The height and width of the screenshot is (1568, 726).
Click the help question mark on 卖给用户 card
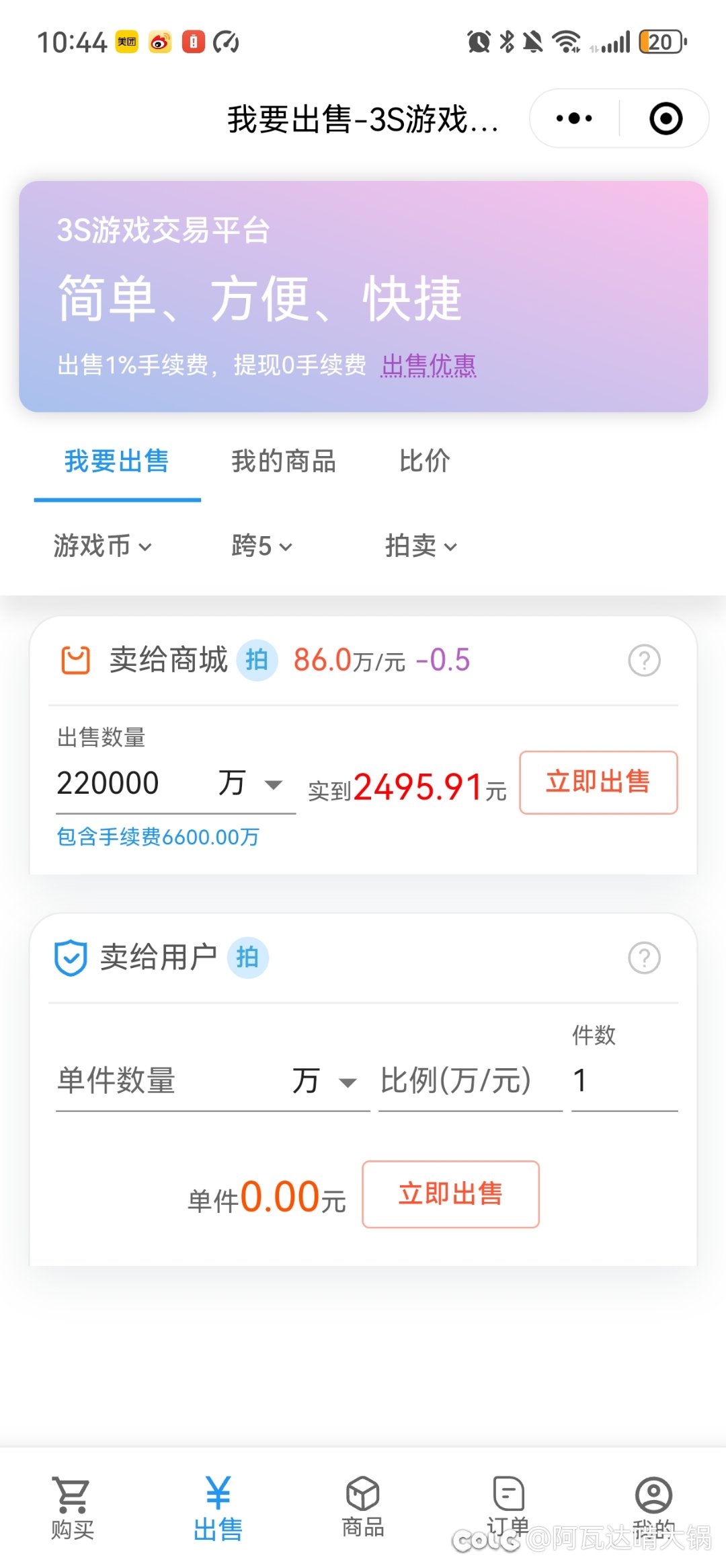643,958
